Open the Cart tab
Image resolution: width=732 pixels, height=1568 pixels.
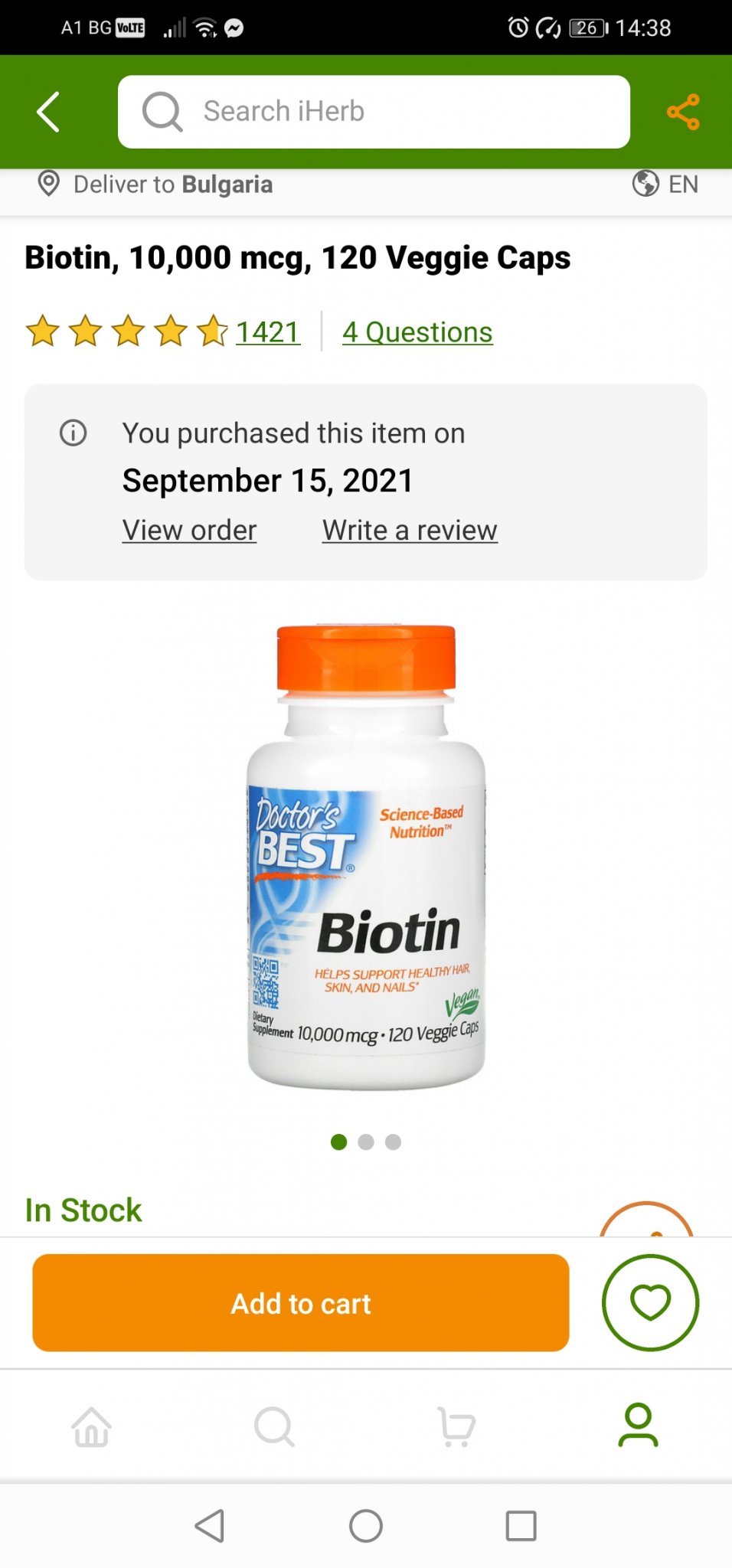point(456,1427)
